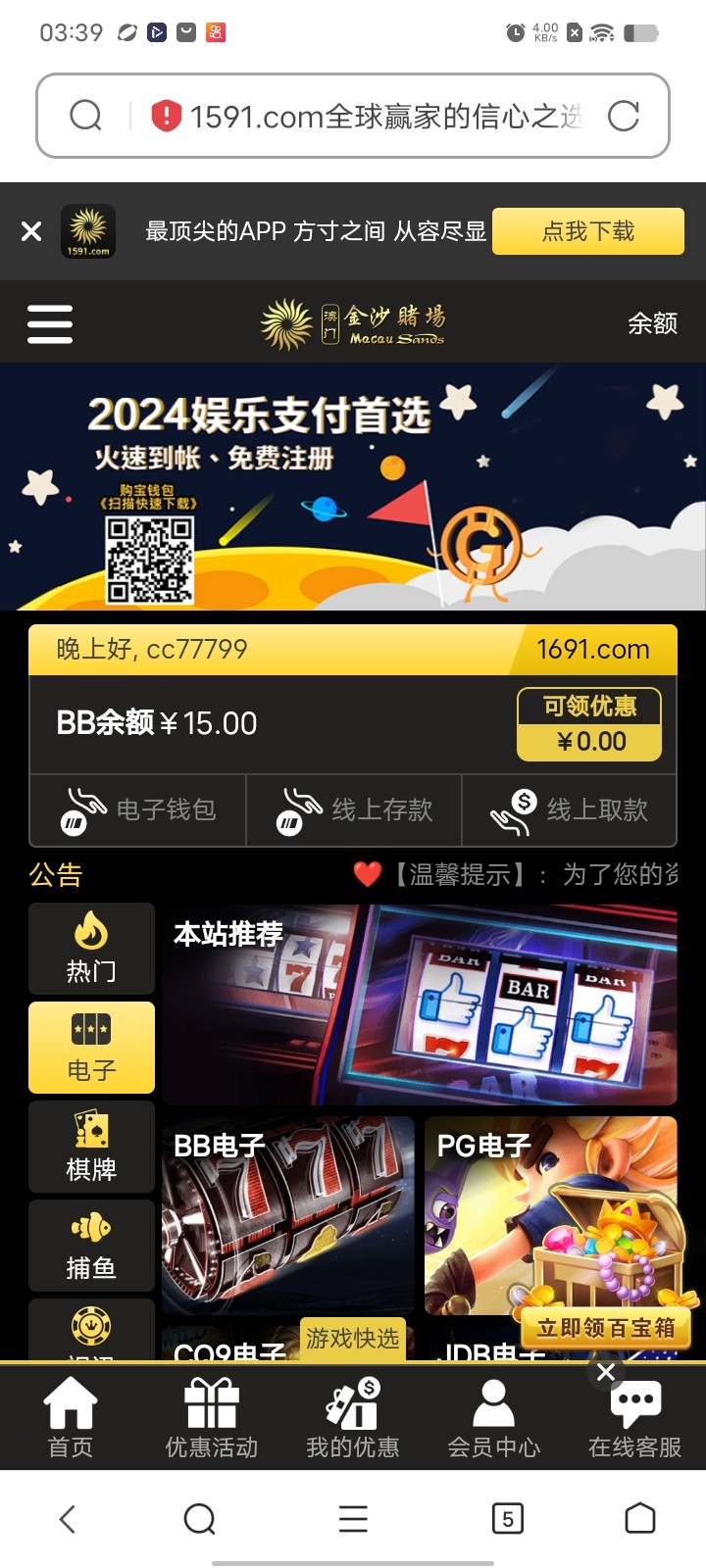Open 线上取款 withdrawal
This screenshot has width=706, height=1568.
[x=570, y=810]
